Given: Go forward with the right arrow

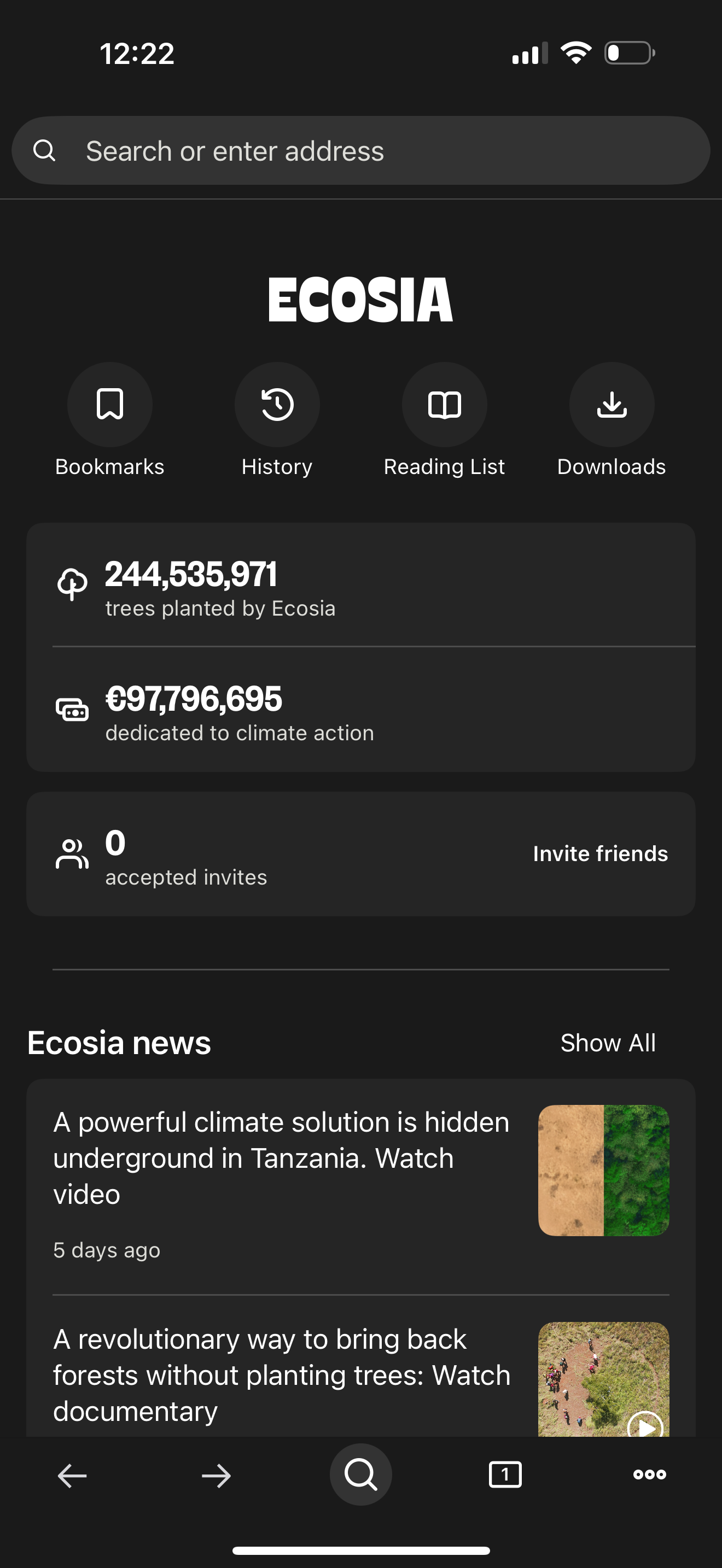Looking at the screenshot, I should tap(216, 1475).
